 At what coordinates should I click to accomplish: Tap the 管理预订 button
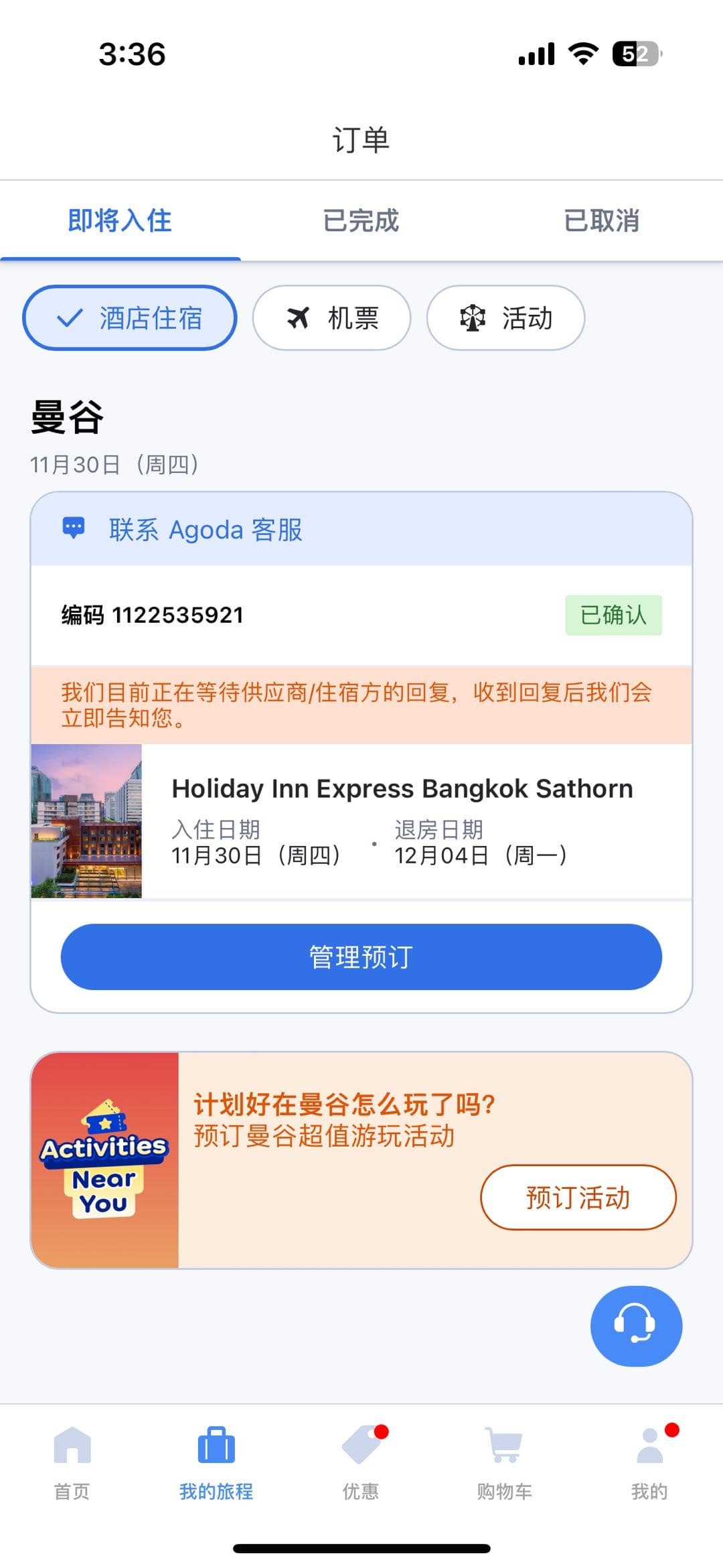361,956
